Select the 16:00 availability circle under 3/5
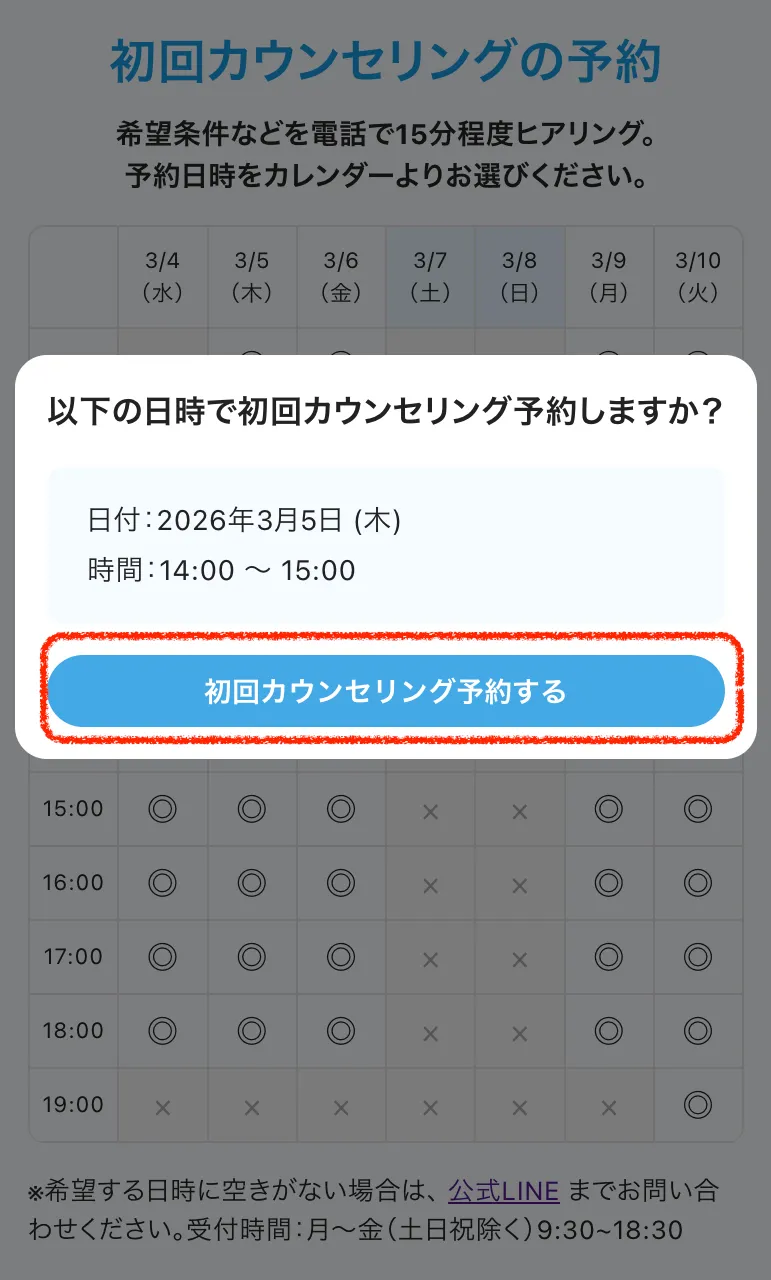The width and height of the screenshot is (771, 1280). (252, 883)
